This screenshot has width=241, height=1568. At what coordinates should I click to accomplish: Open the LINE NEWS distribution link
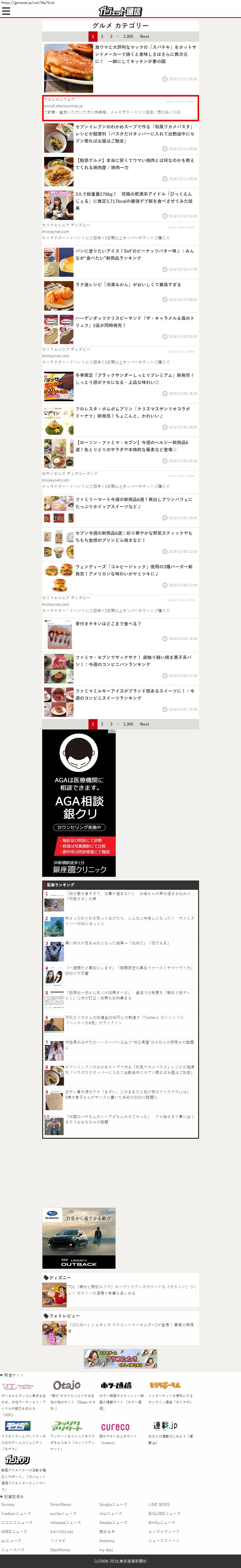(159, 1505)
